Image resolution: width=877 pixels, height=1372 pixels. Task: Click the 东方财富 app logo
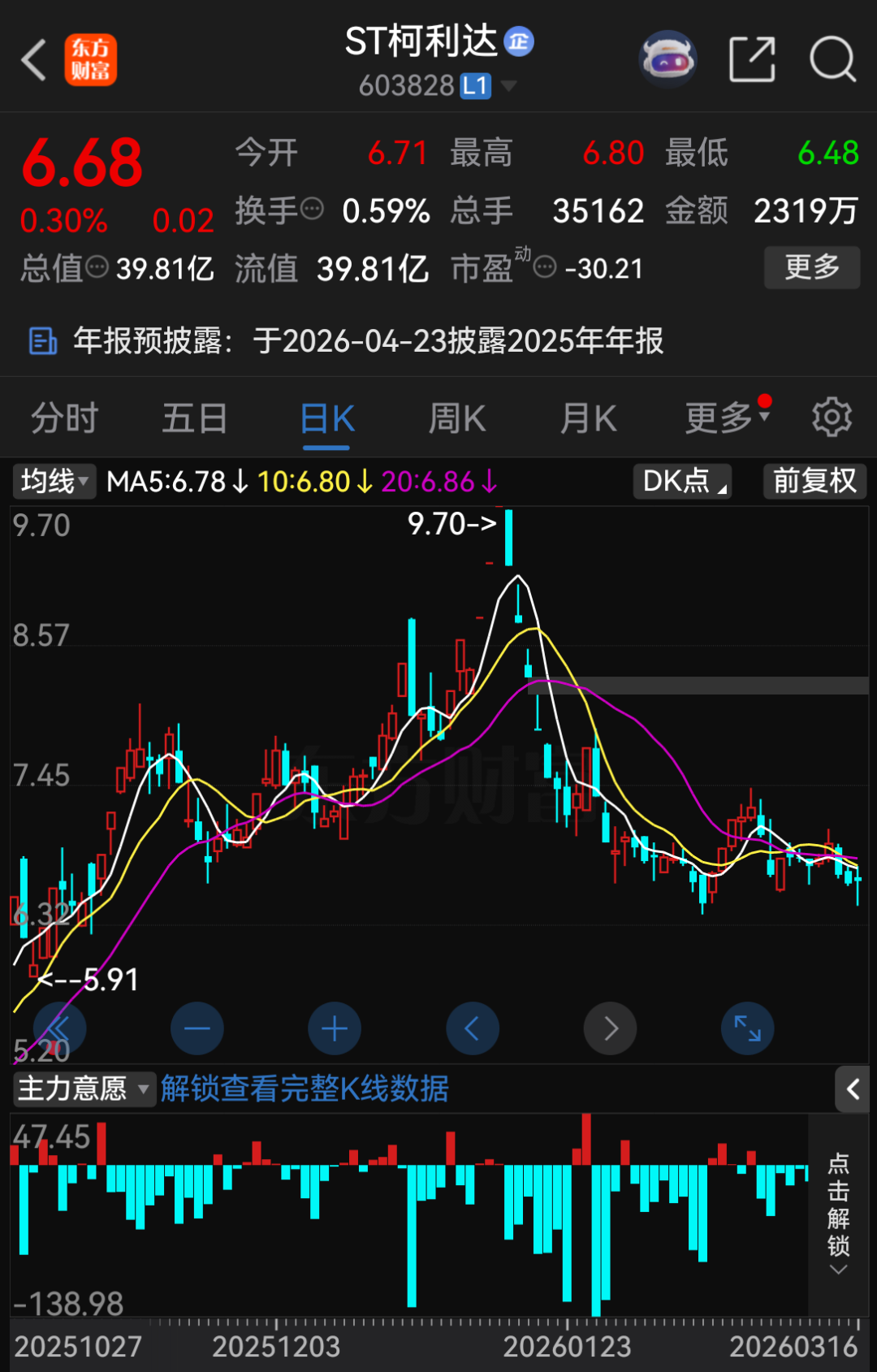(x=91, y=59)
